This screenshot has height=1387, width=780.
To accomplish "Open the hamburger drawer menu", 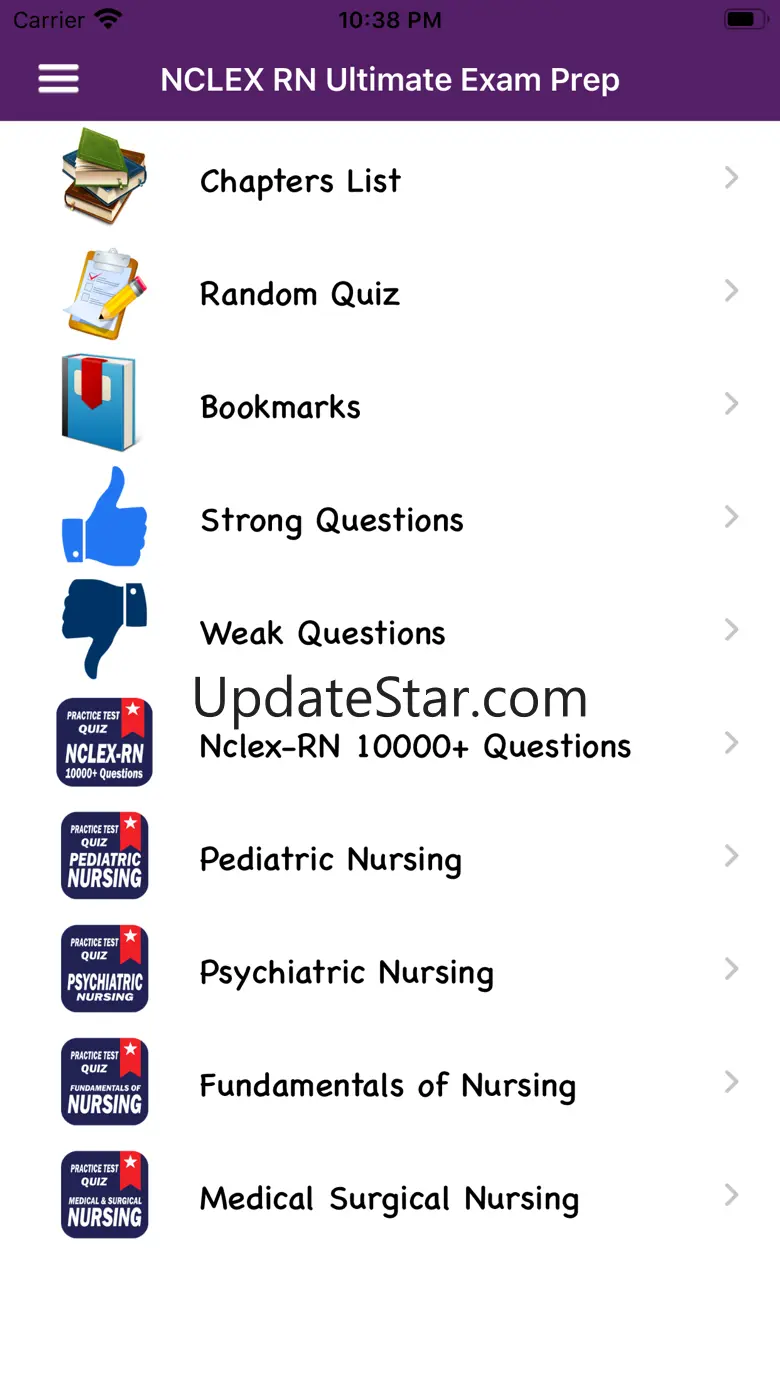I will [58, 79].
